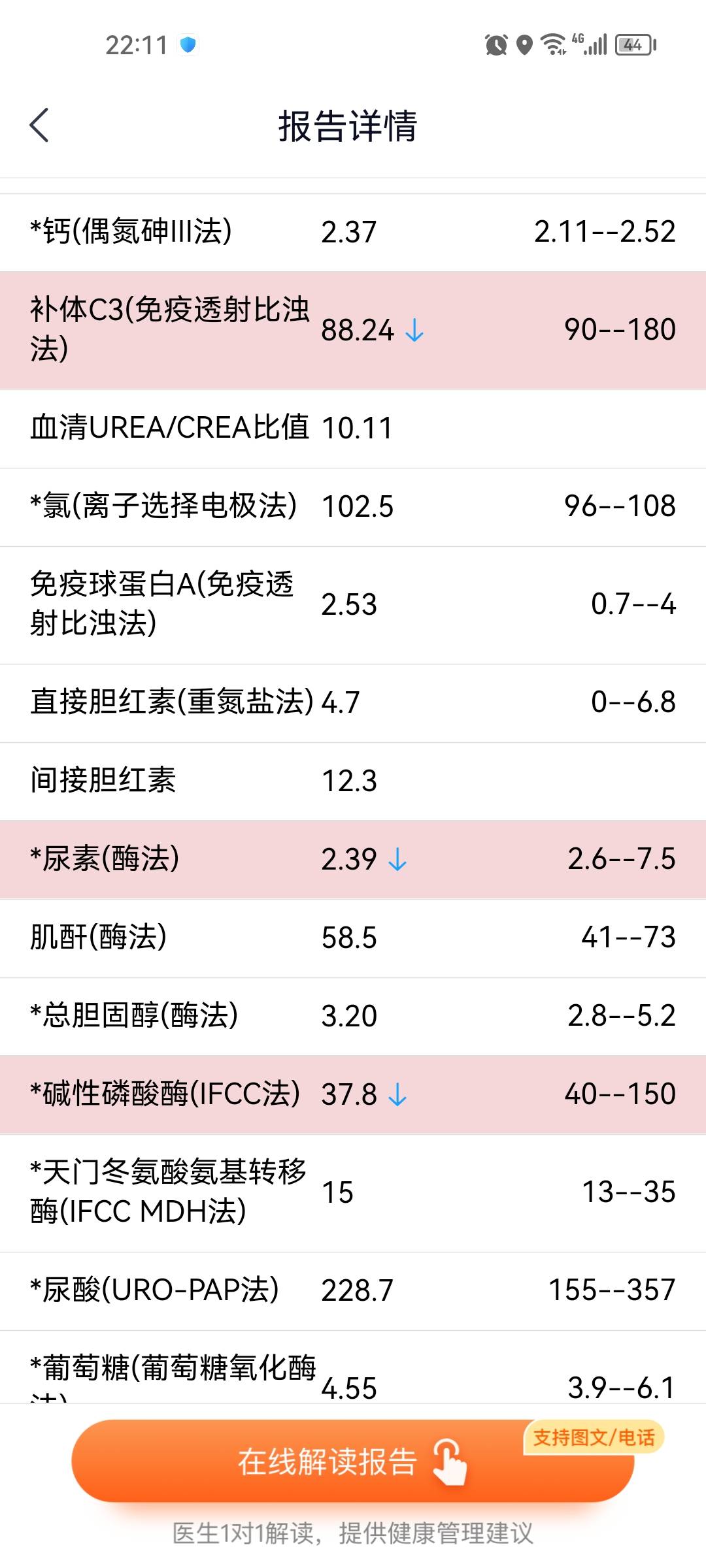Select the 尿素(酶法) abnormal row
This screenshot has height=1568, width=706.
(353, 860)
